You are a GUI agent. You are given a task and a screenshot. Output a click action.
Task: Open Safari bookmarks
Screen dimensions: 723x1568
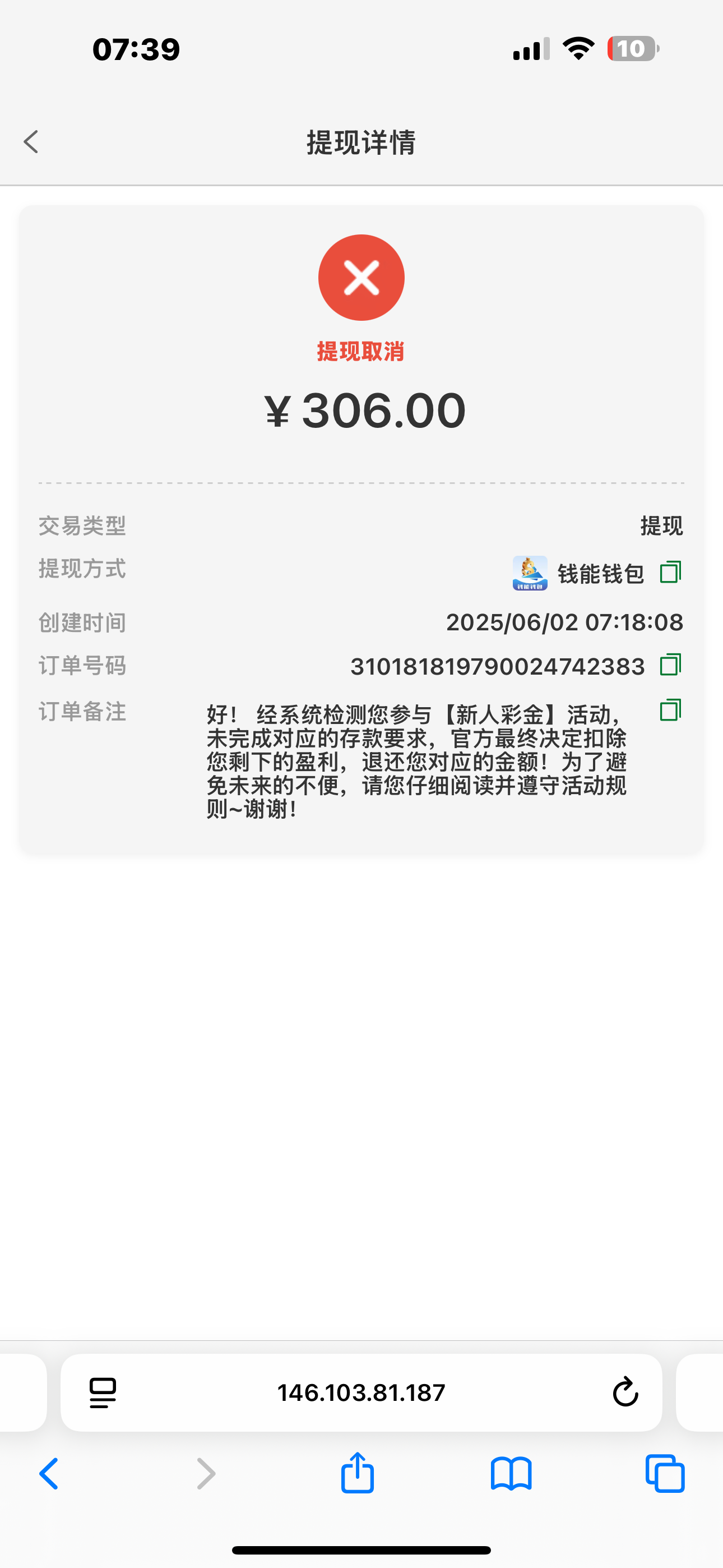tap(511, 1474)
